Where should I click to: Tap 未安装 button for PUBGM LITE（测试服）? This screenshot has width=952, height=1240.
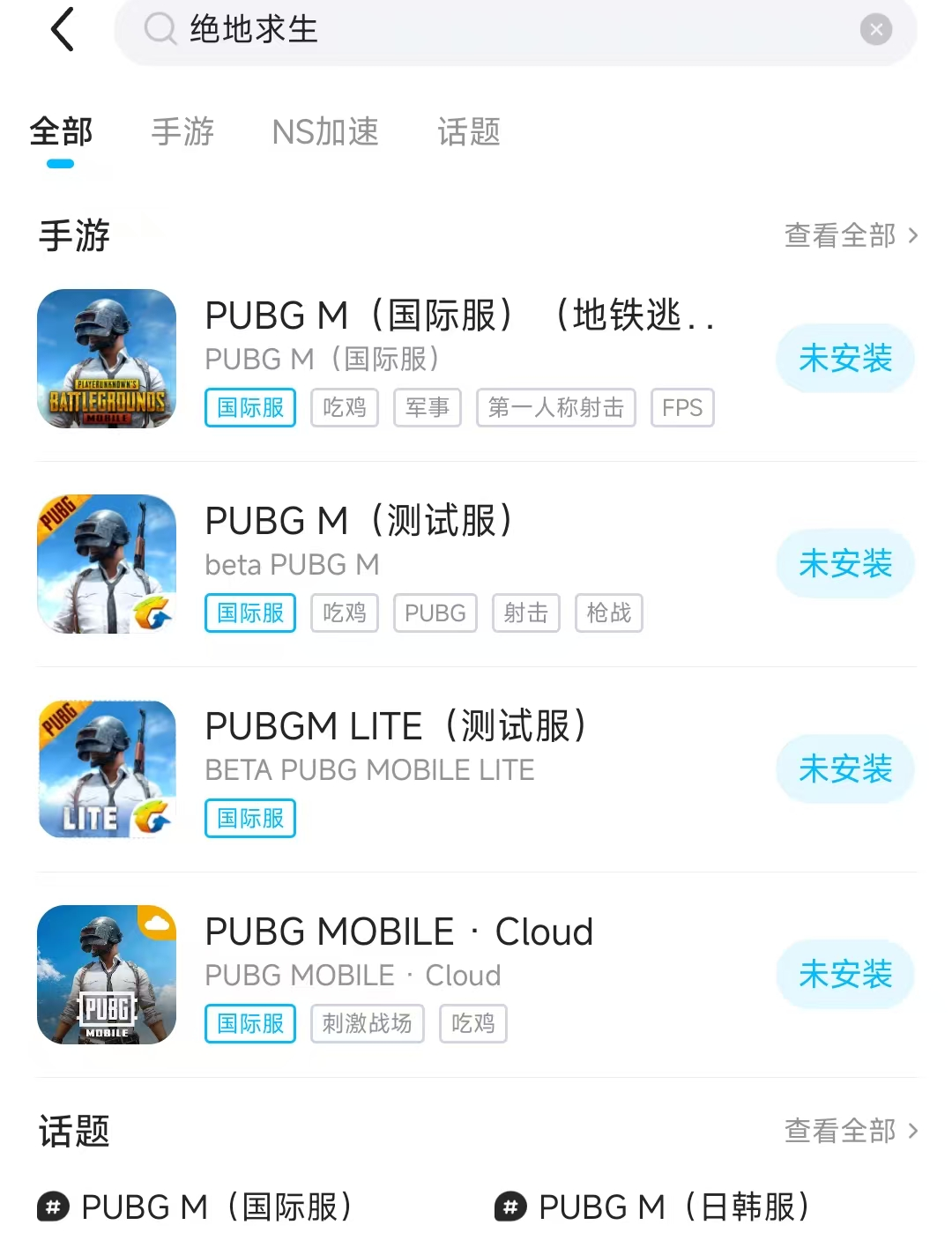click(845, 769)
